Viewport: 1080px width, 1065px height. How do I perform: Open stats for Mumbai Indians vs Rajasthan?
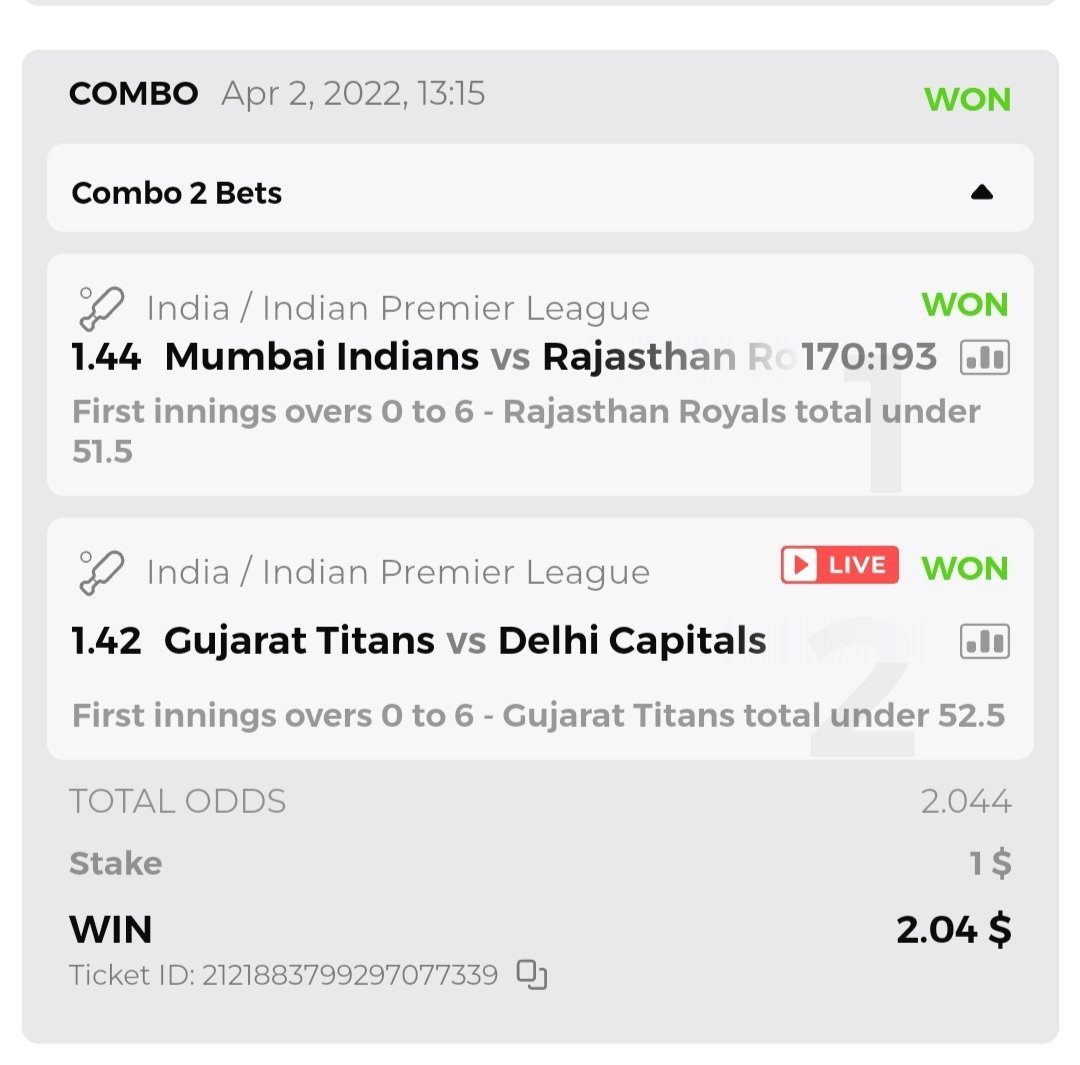(984, 357)
